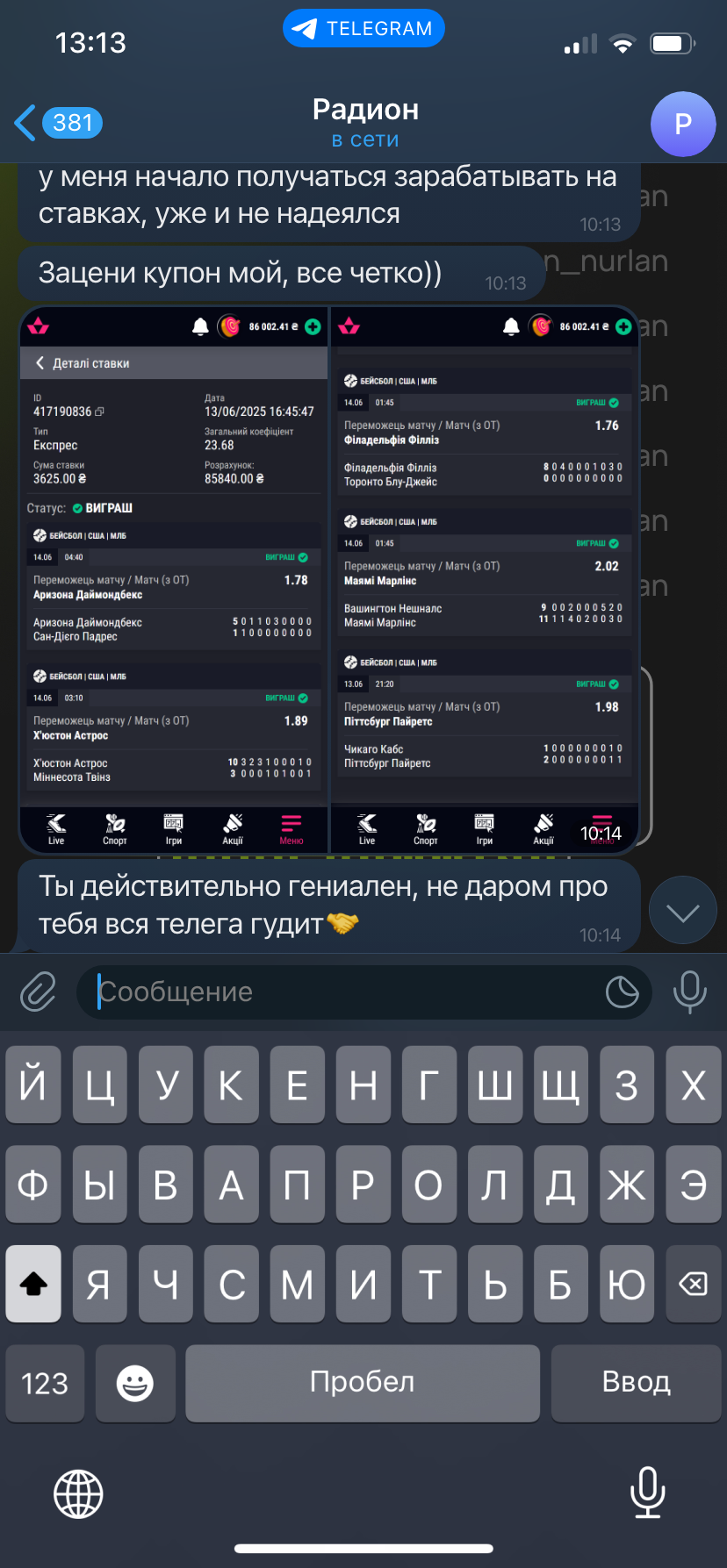
Task: Open the sticker panel icon
Action: click(623, 992)
